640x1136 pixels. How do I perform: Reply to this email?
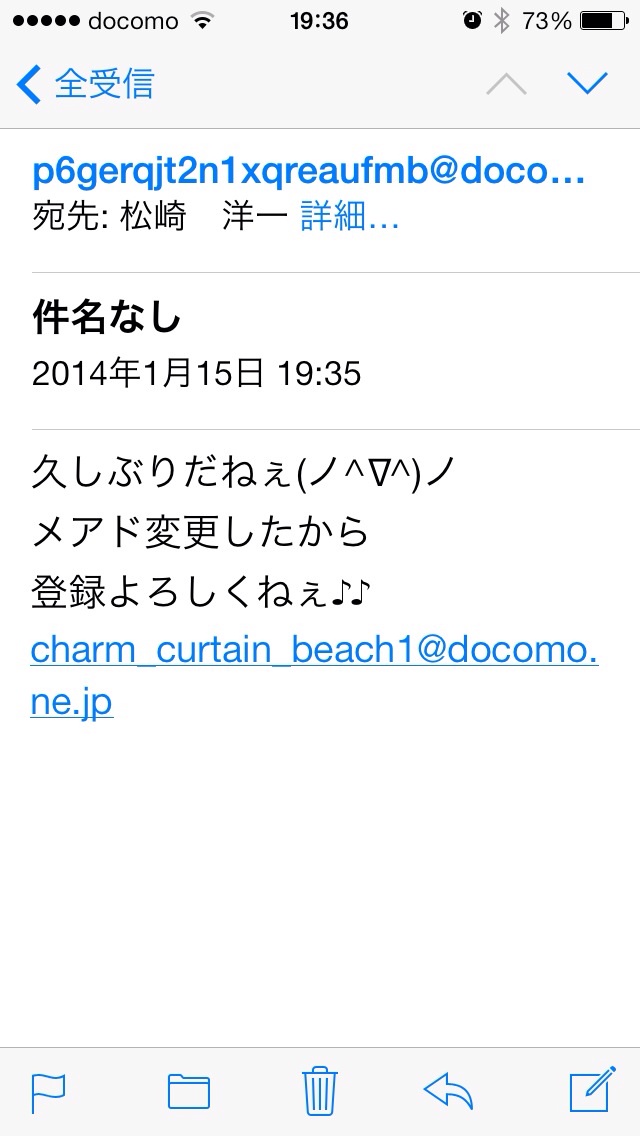448,1089
